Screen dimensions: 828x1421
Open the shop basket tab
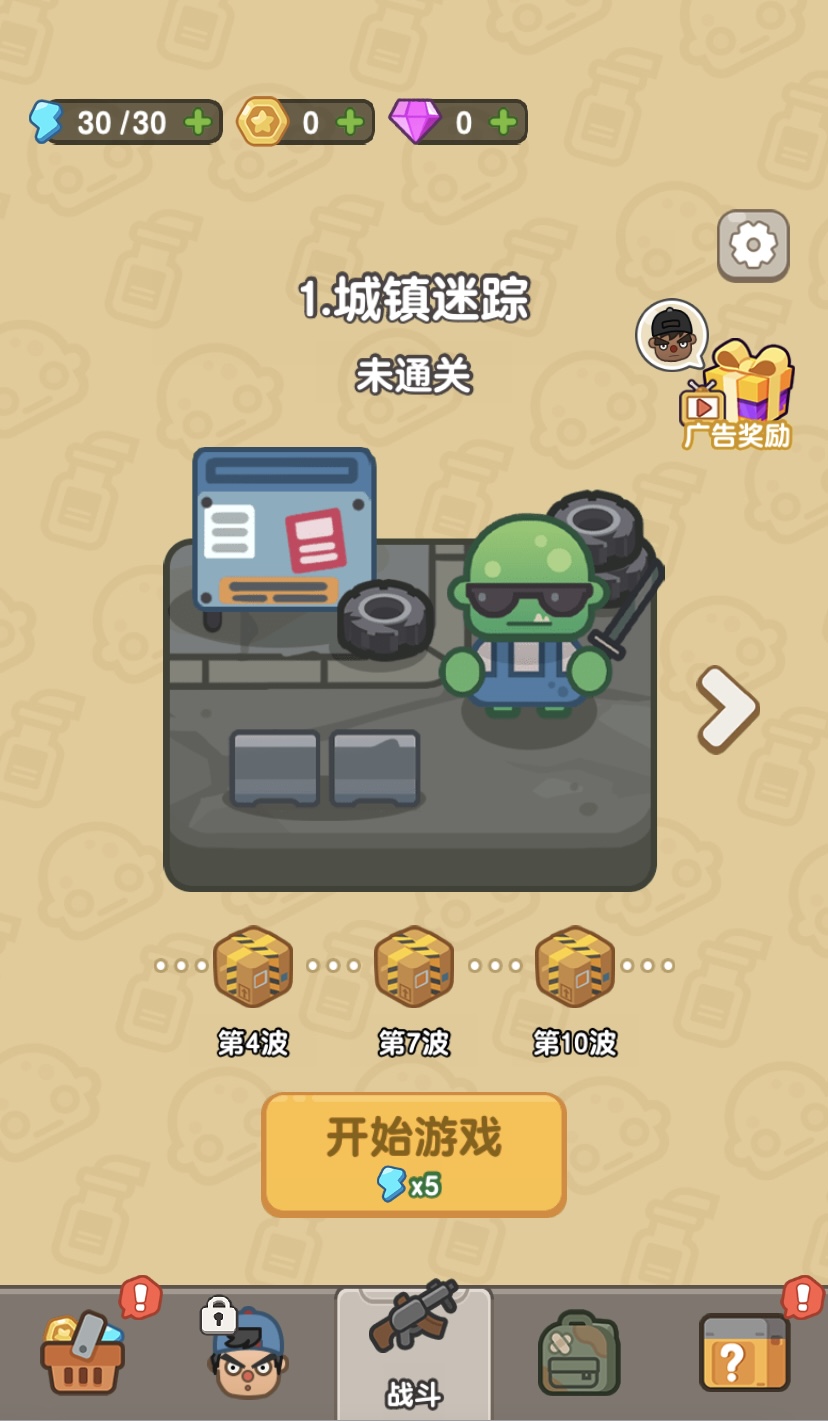coord(82,1354)
